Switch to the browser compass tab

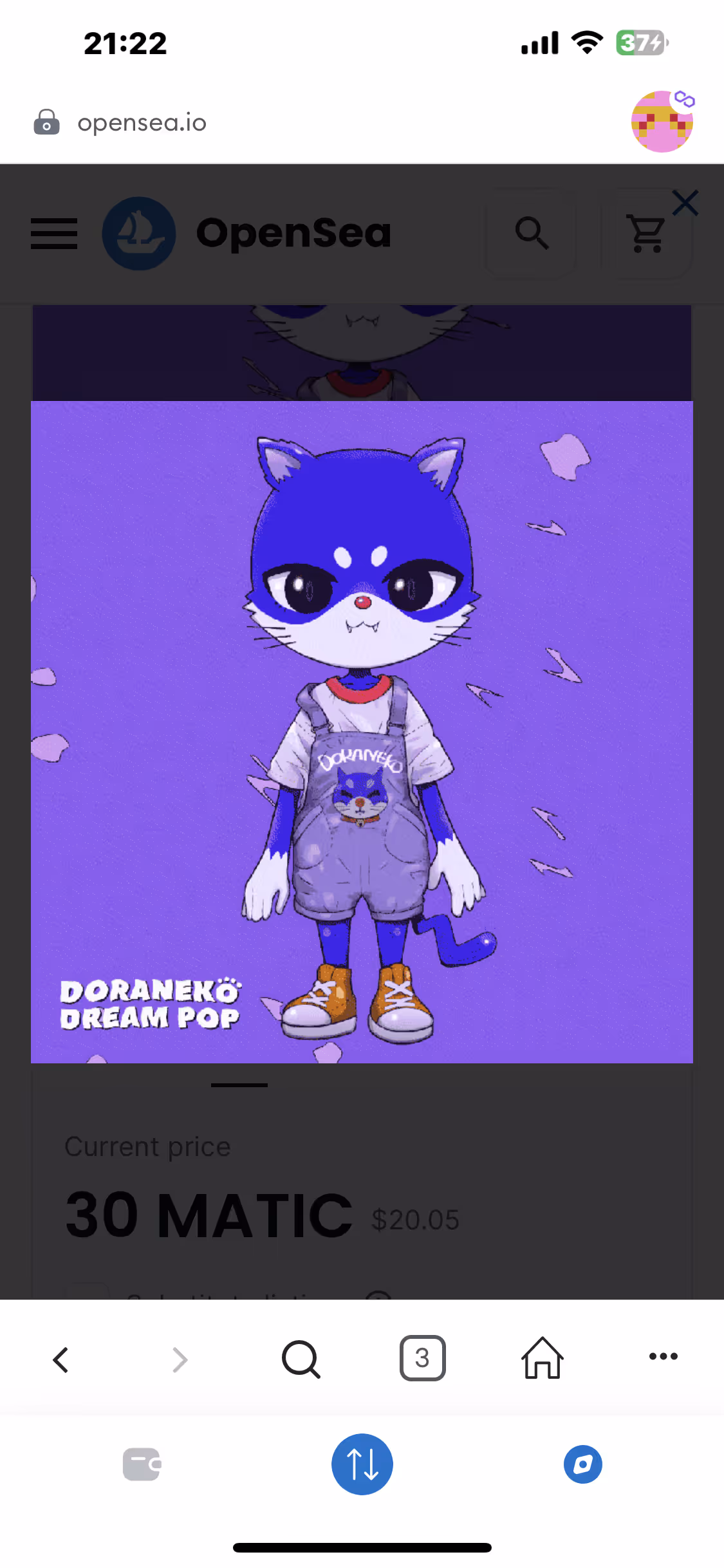pyautogui.click(x=583, y=1464)
